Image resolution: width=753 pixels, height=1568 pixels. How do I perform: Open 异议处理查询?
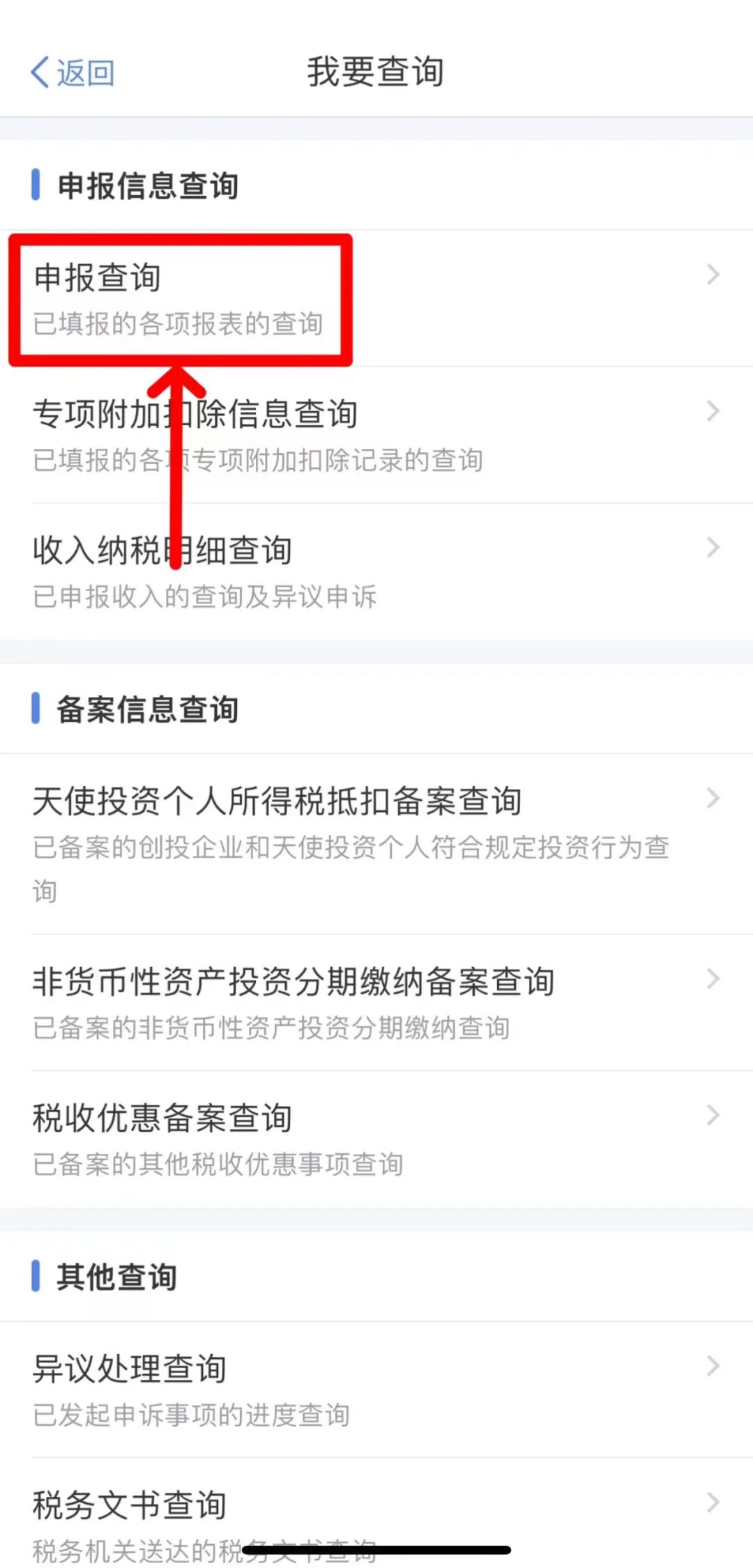[376, 1389]
